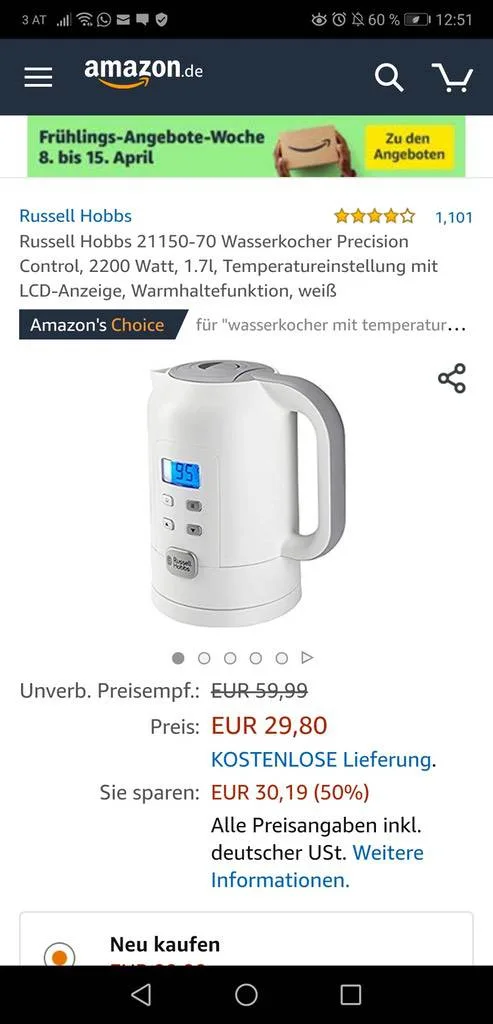View the 1,101 customer reviews

tap(454, 217)
